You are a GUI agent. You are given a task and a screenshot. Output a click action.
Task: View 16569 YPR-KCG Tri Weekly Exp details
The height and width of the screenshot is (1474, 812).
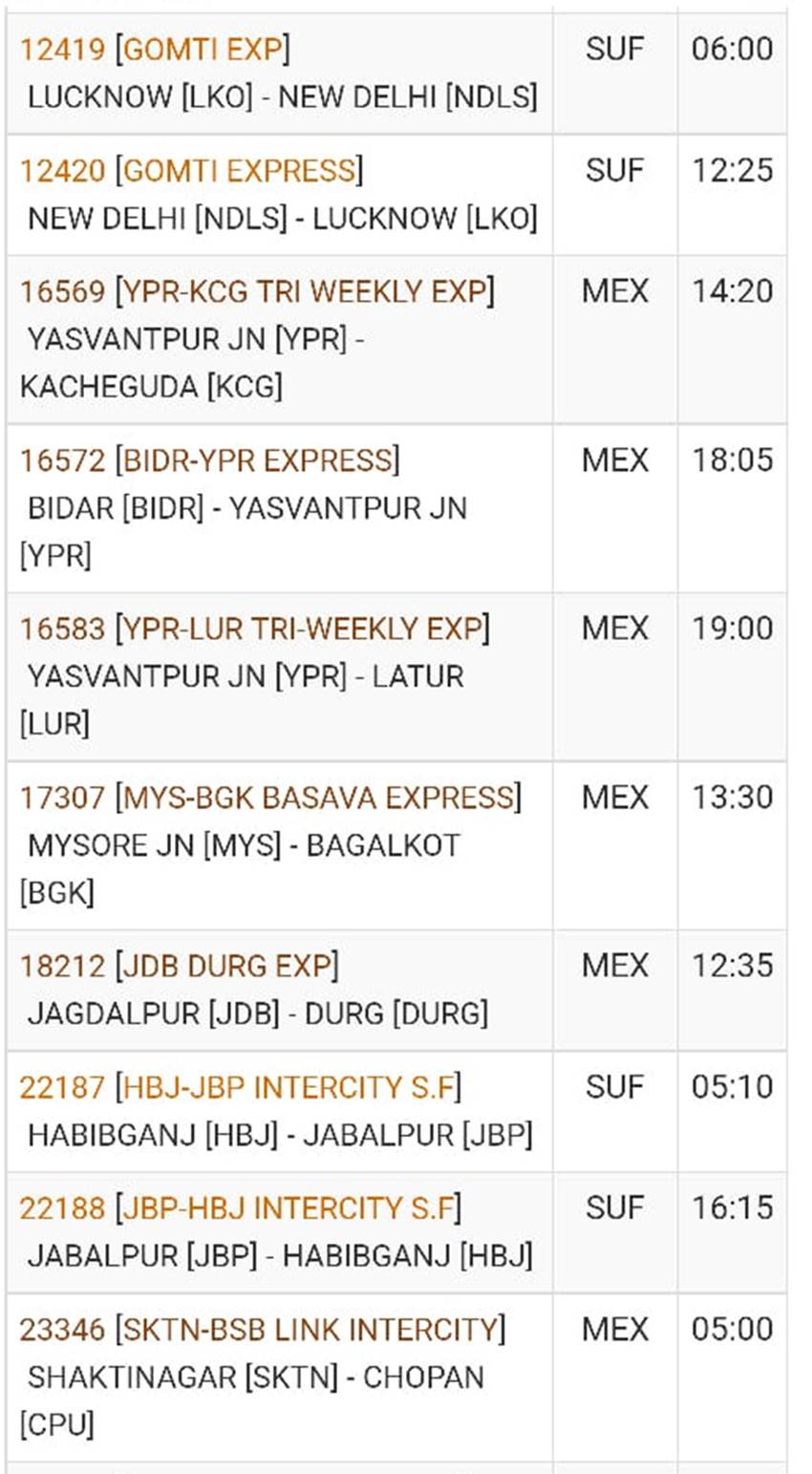pyautogui.click(x=257, y=291)
